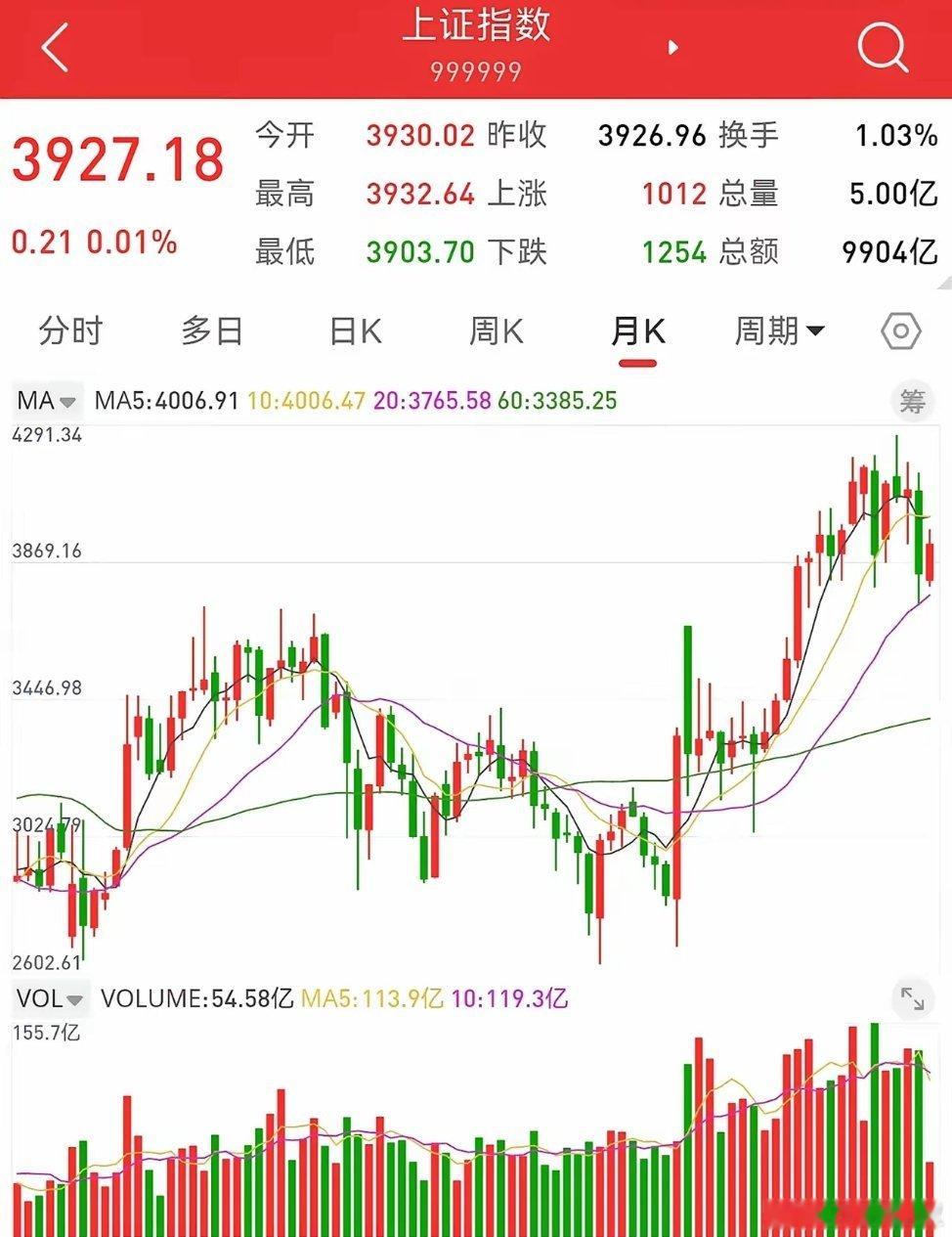The height and width of the screenshot is (1237, 952).
Task: Tap the 筹 chip distribution button
Action: tap(911, 401)
